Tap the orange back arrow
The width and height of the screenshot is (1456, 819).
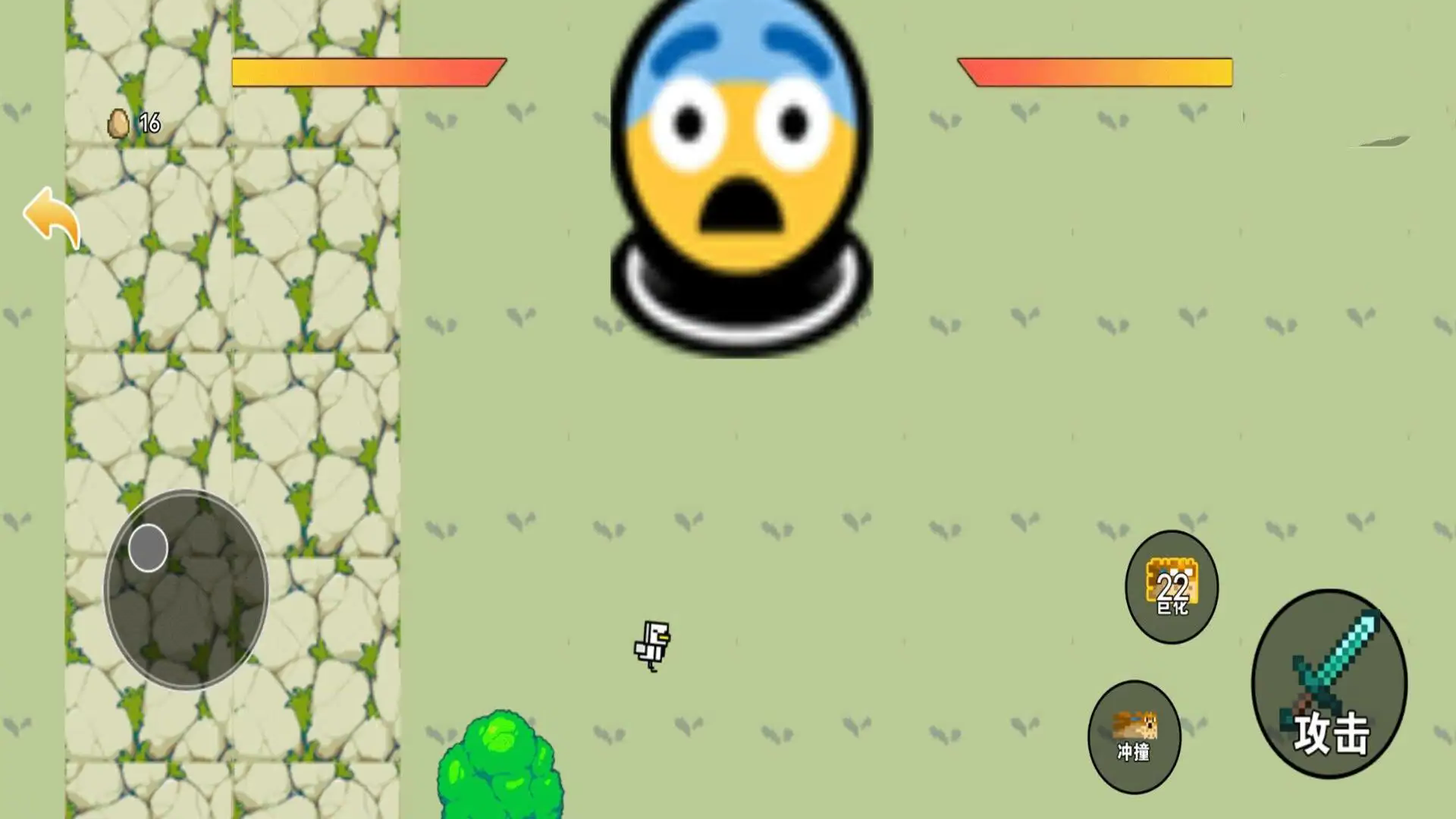[52, 218]
